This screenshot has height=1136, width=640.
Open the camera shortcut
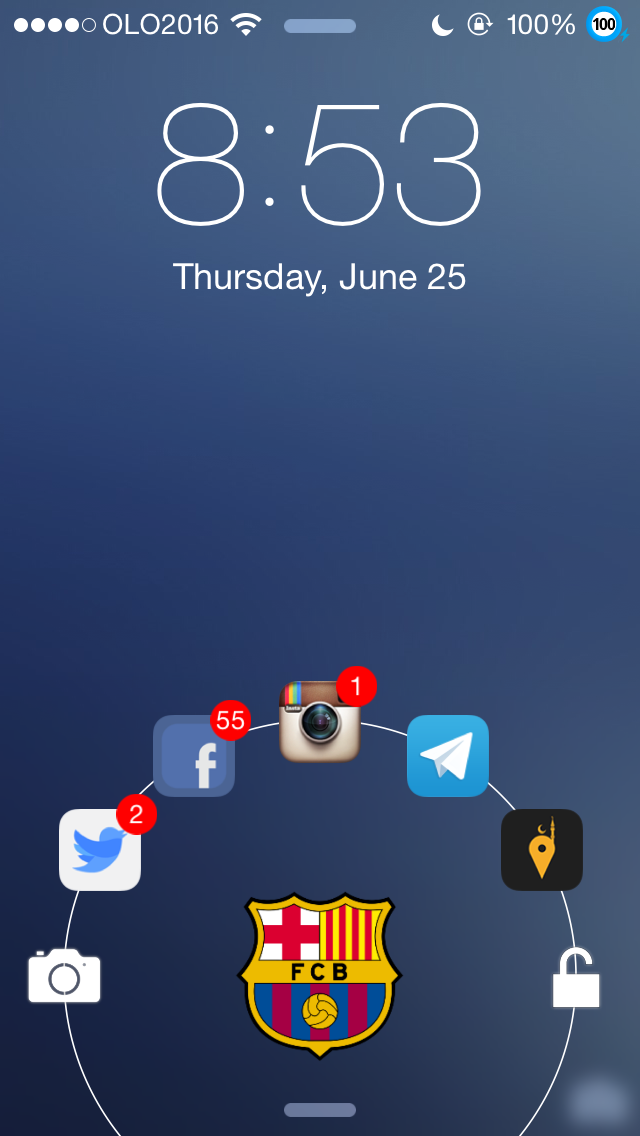pos(64,976)
